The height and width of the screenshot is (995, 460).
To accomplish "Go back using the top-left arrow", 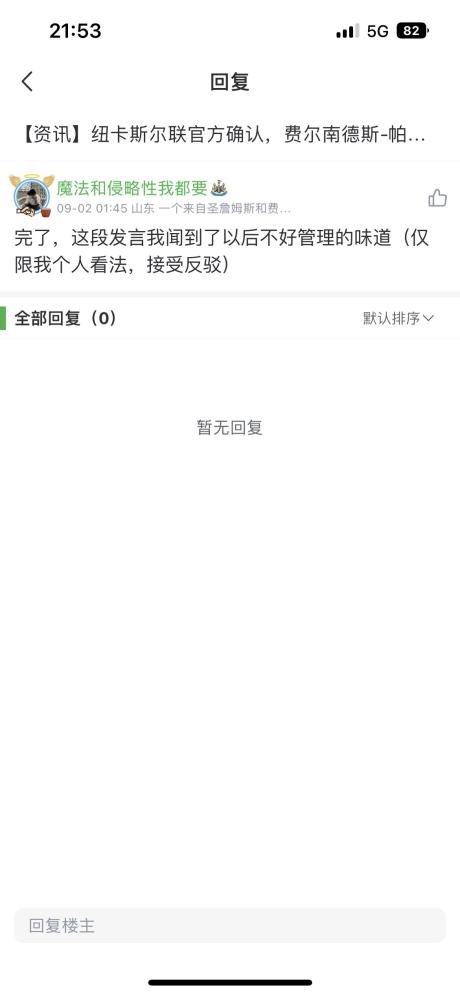I will [x=27, y=82].
